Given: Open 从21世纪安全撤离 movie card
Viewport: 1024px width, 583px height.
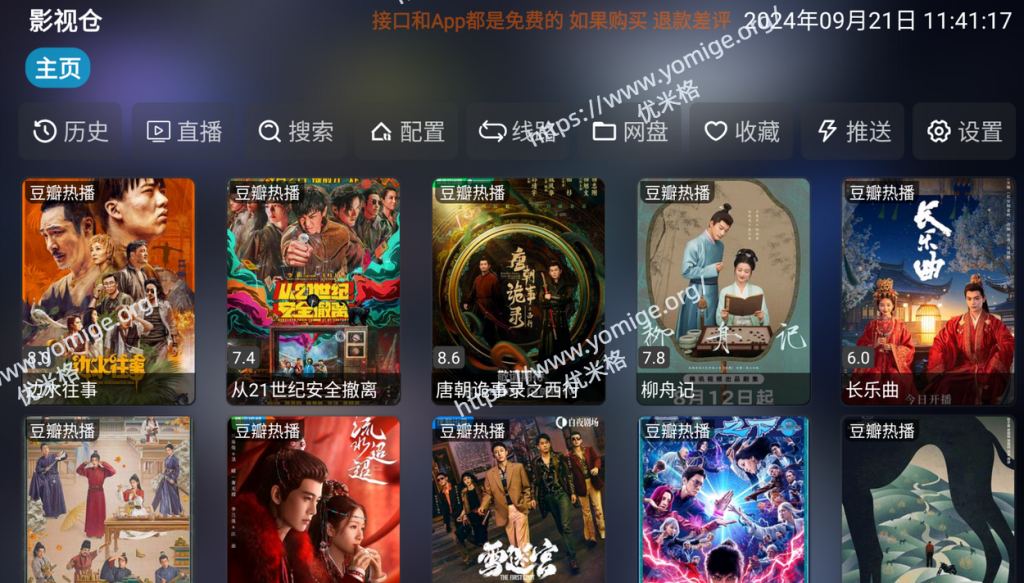Looking at the screenshot, I should 314,290.
